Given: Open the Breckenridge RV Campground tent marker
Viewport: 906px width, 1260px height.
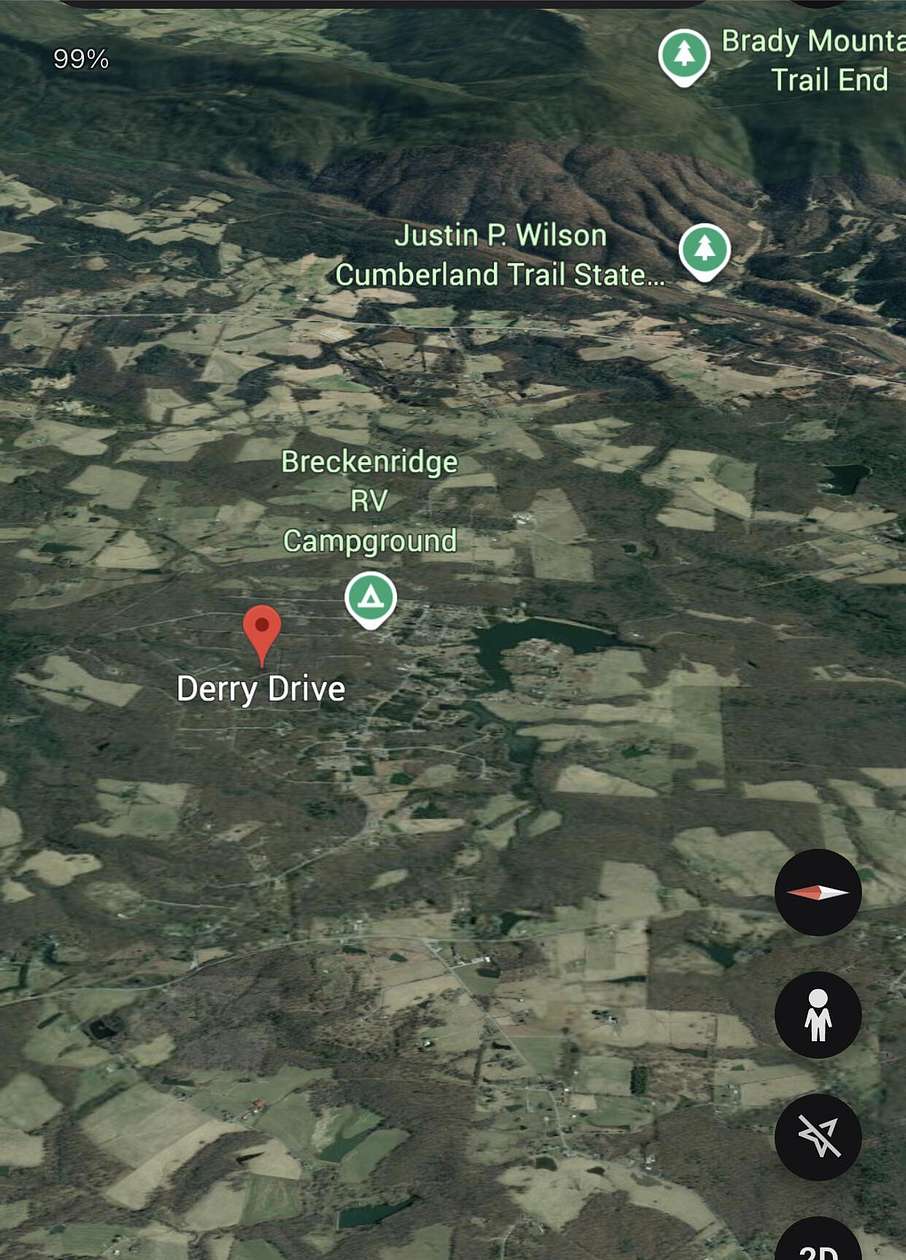Looking at the screenshot, I should (x=371, y=597).
